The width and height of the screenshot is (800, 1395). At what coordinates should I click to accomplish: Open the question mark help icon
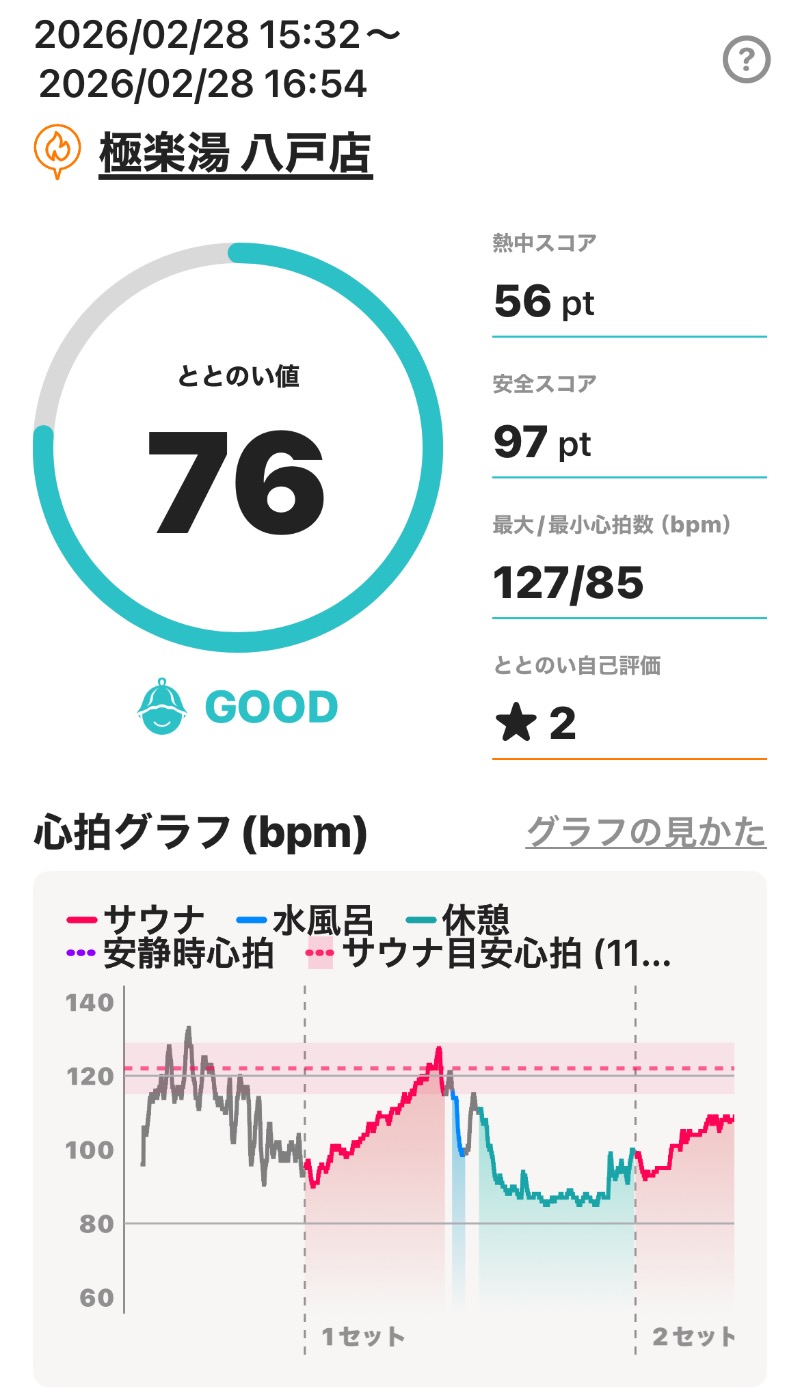(746, 62)
